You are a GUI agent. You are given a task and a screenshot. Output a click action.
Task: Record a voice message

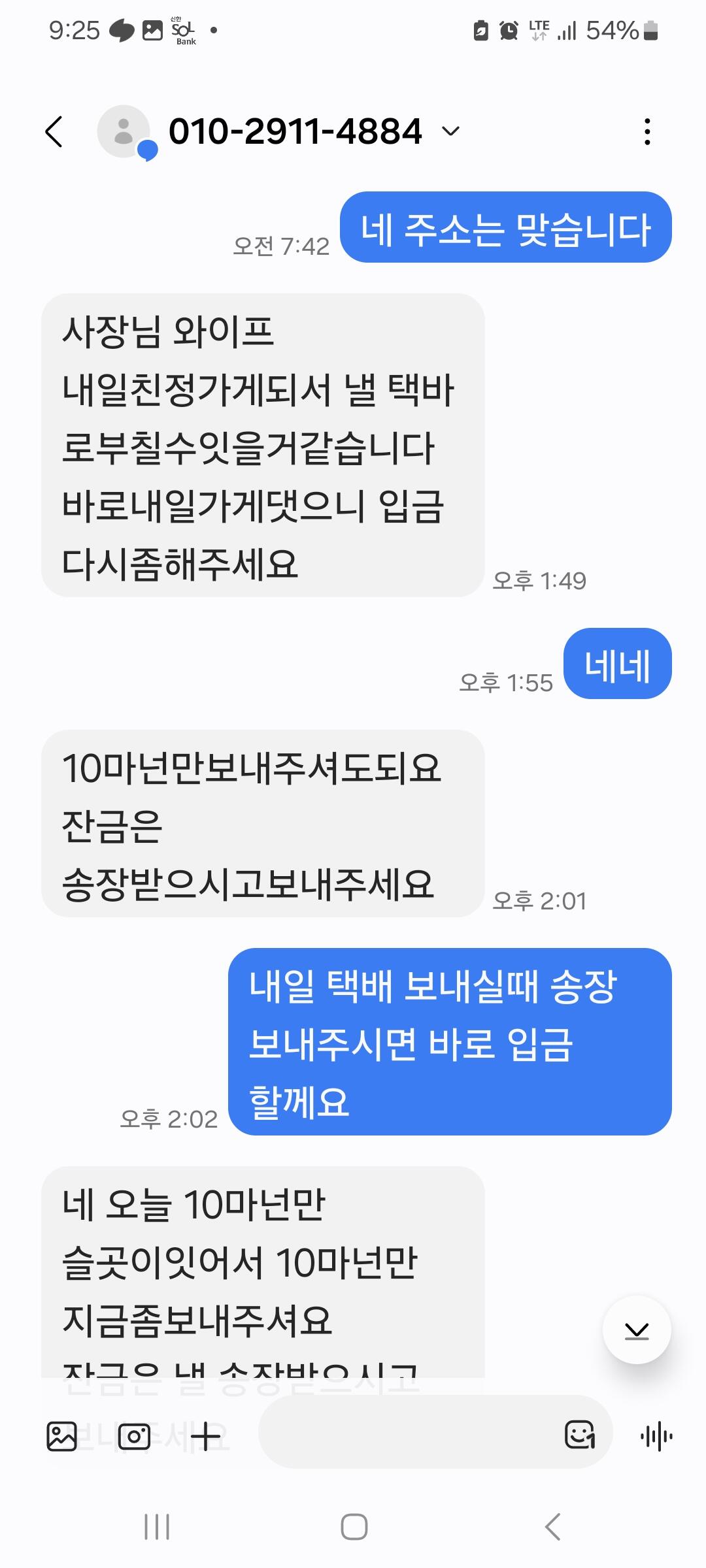coord(657,1436)
